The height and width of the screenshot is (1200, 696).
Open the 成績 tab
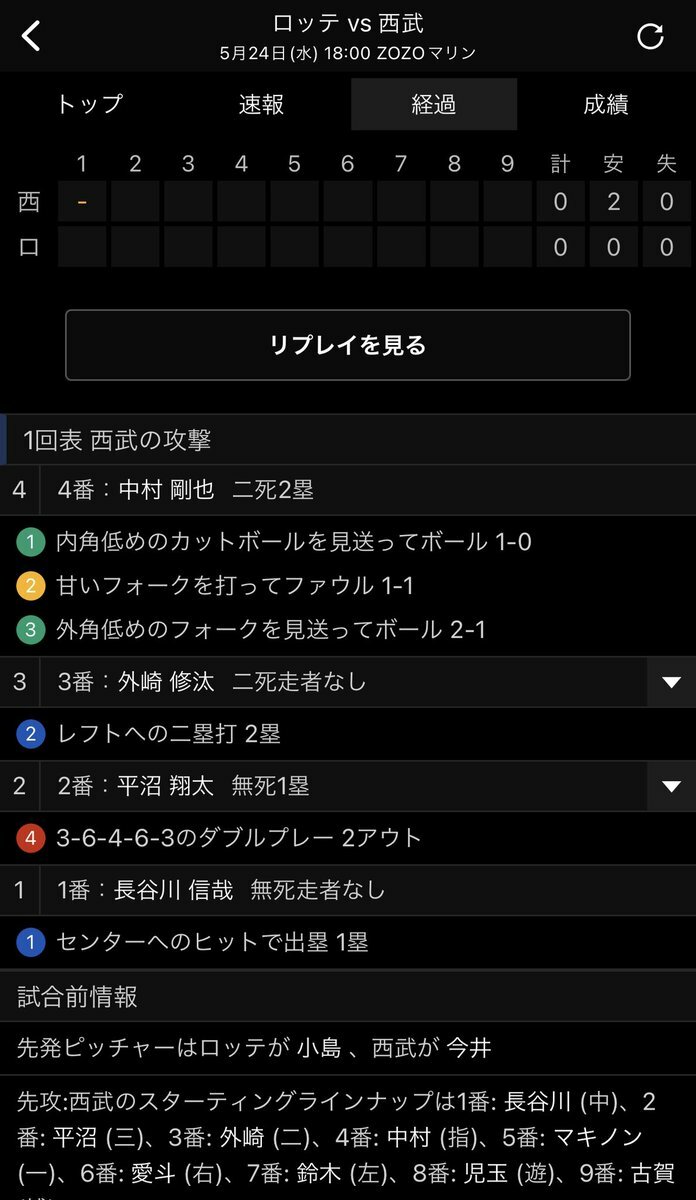pyautogui.click(x=606, y=104)
